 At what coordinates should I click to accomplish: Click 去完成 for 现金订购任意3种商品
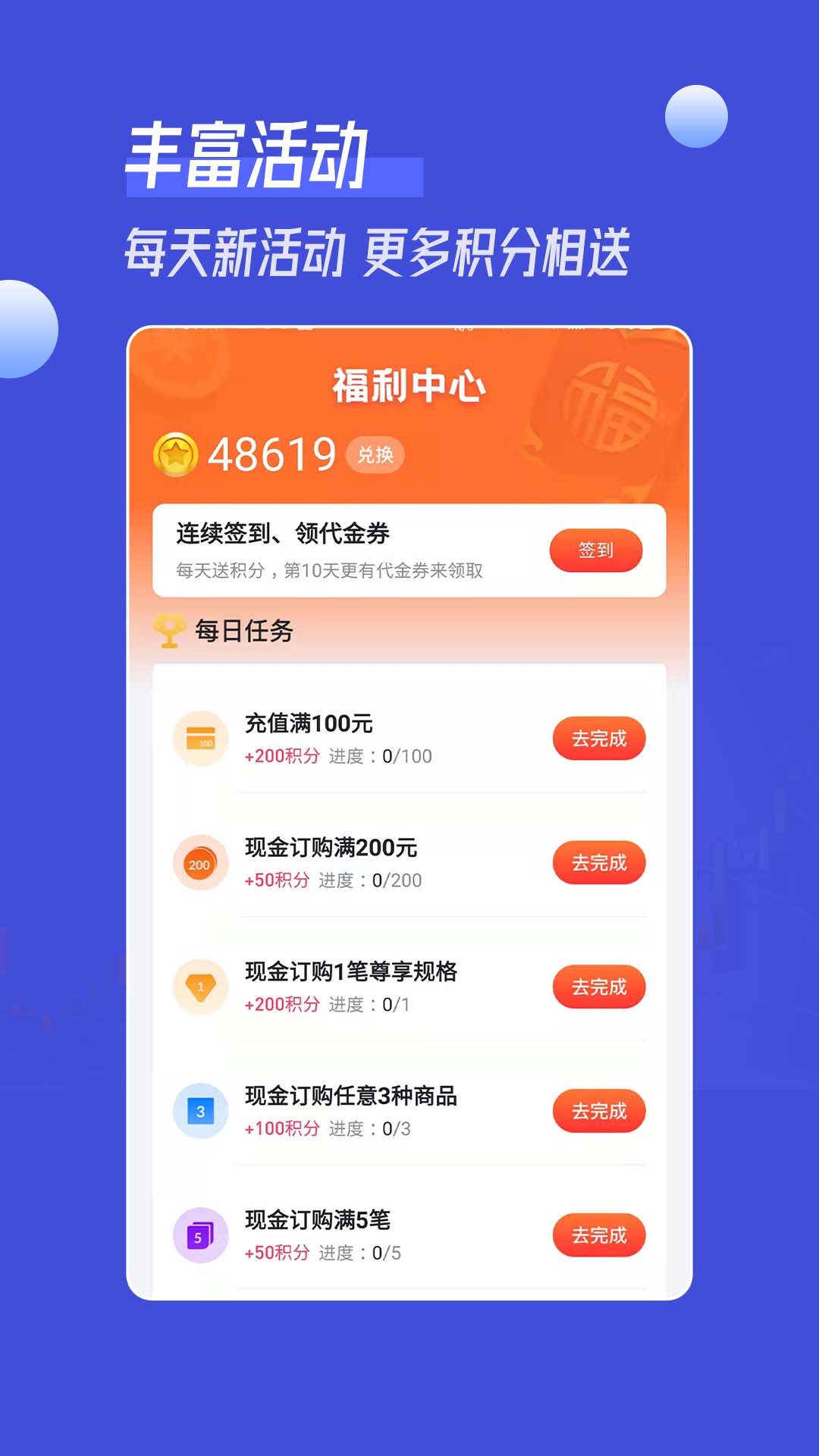pos(598,1110)
